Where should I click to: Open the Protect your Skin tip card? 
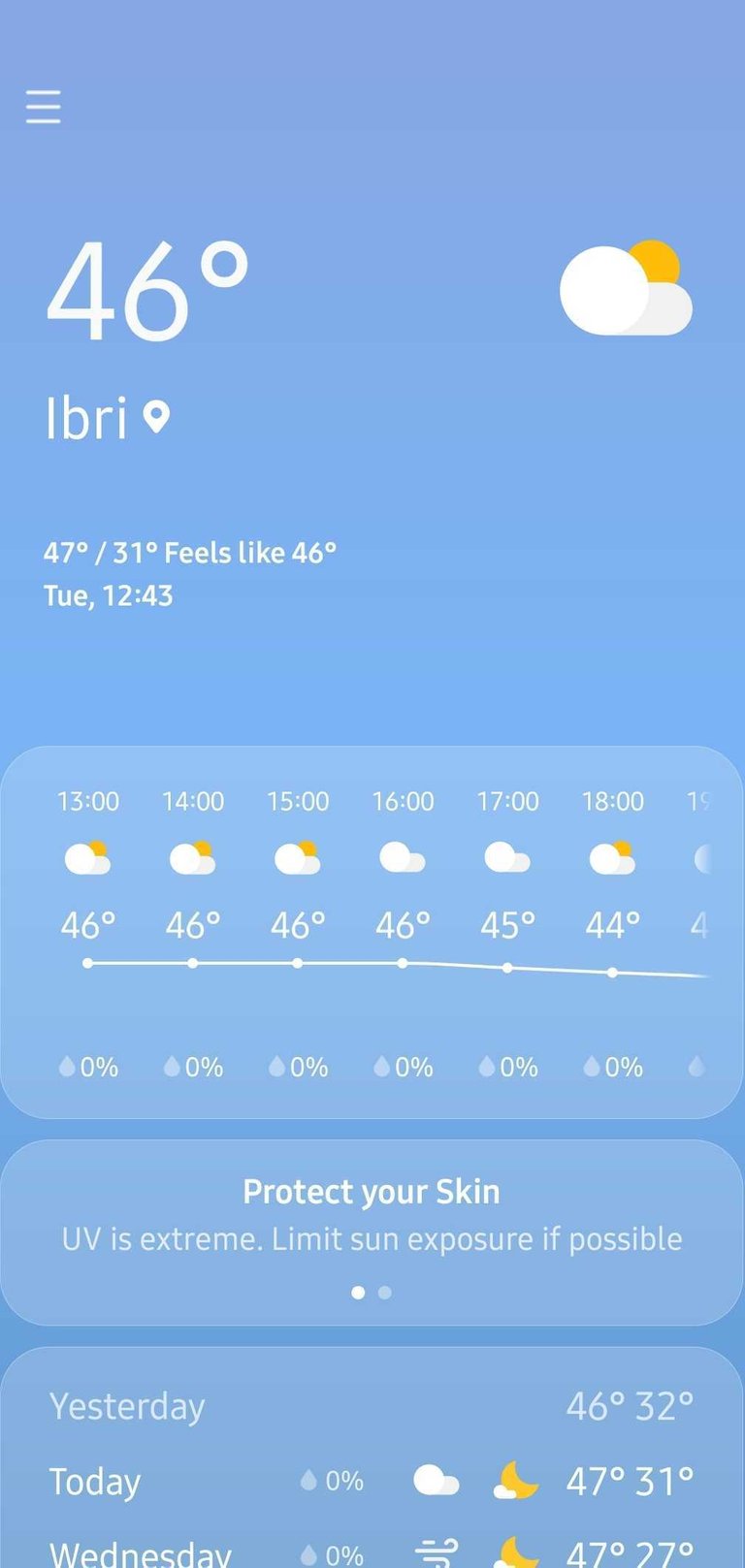(x=372, y=1232)
